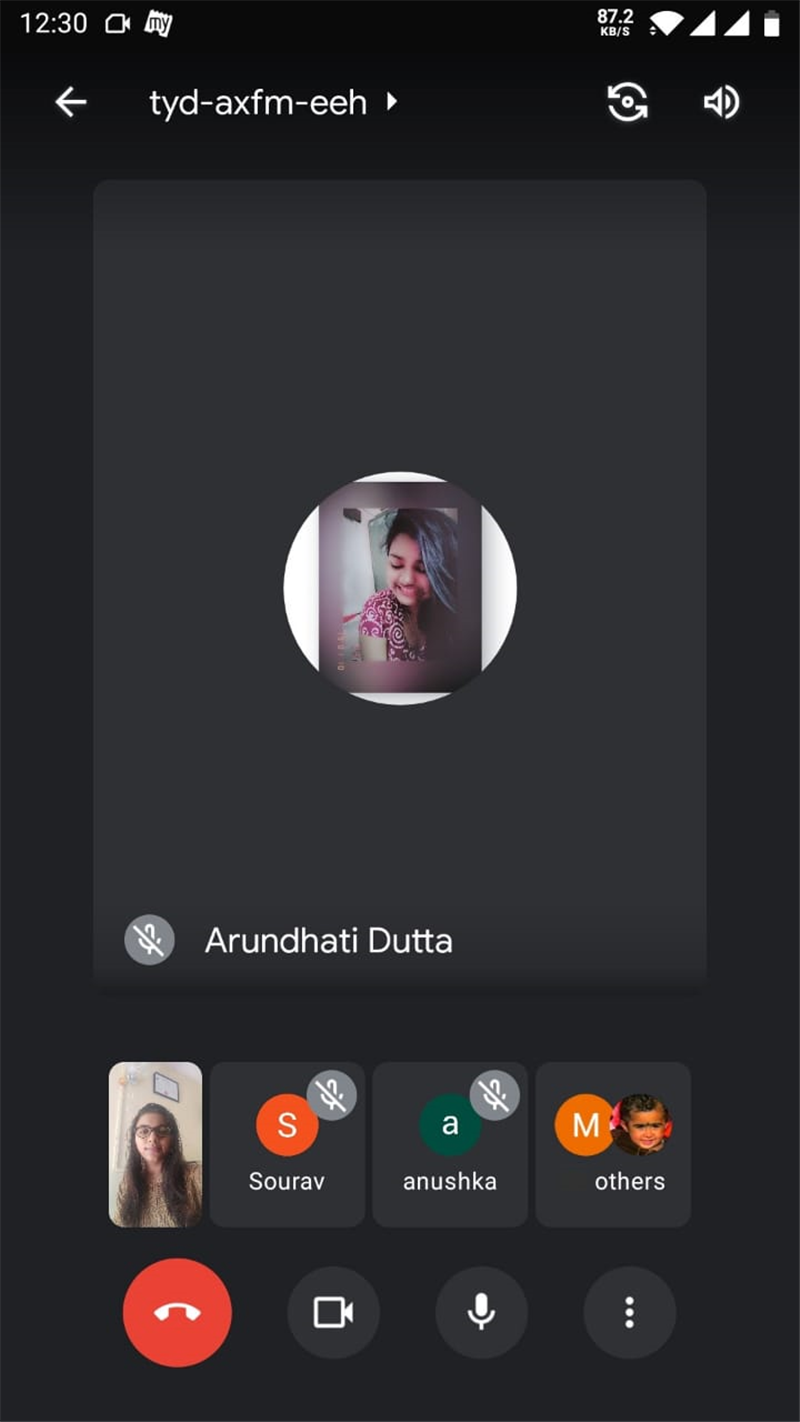End the call with the red button
This screenshot has height=1422, width=800.
177,1312
